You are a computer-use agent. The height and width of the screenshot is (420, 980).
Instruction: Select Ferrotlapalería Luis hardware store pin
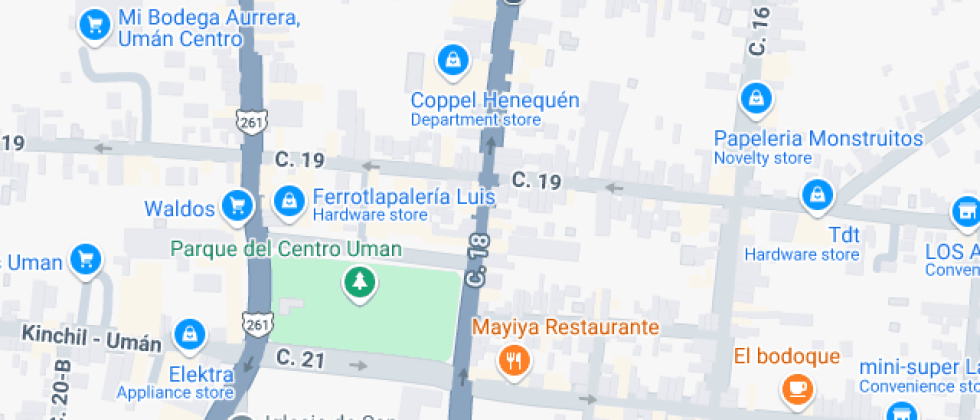(289, 202)
